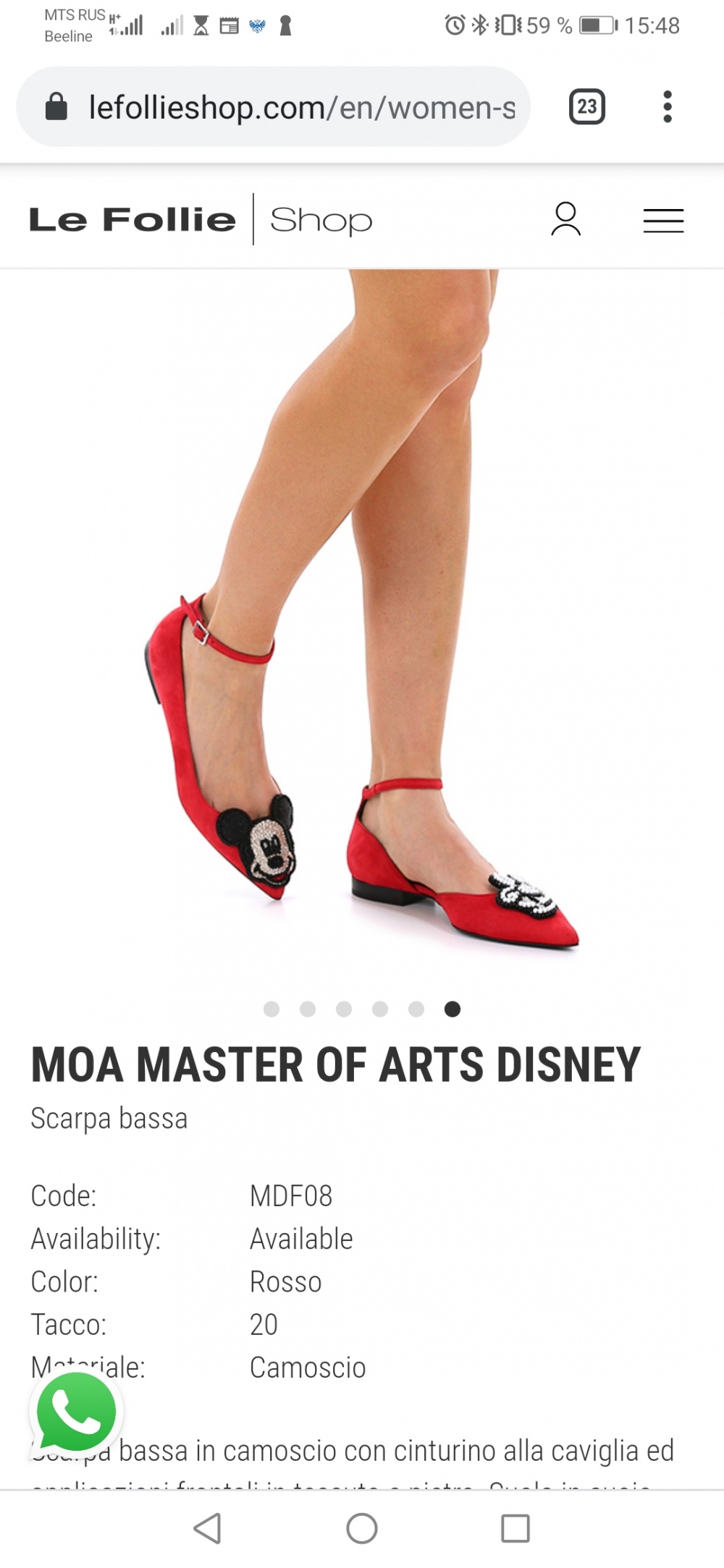The image size is (724, 1568).
Task: Contact the shop via WhatsApp button
Action: click(x=76, y=1411)
